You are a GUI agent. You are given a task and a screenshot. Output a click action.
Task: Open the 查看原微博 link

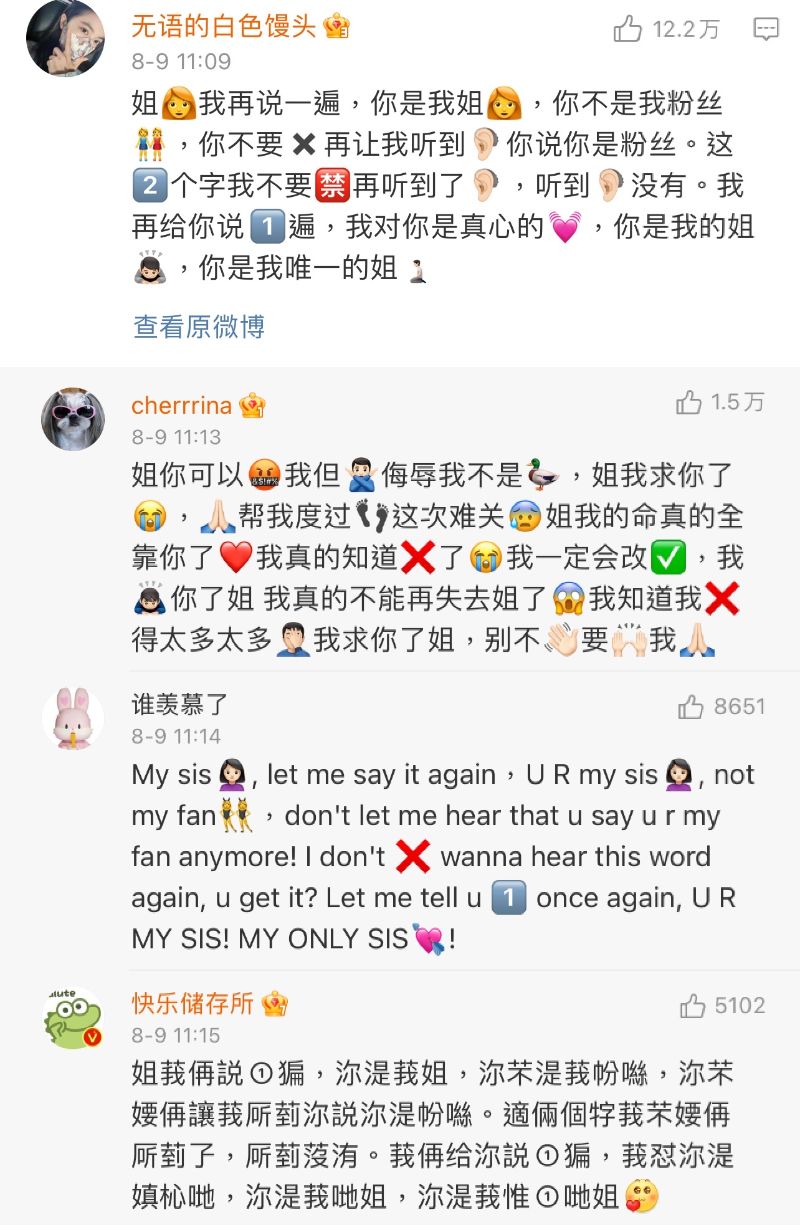pyautogui.click(x=198, y=326)
